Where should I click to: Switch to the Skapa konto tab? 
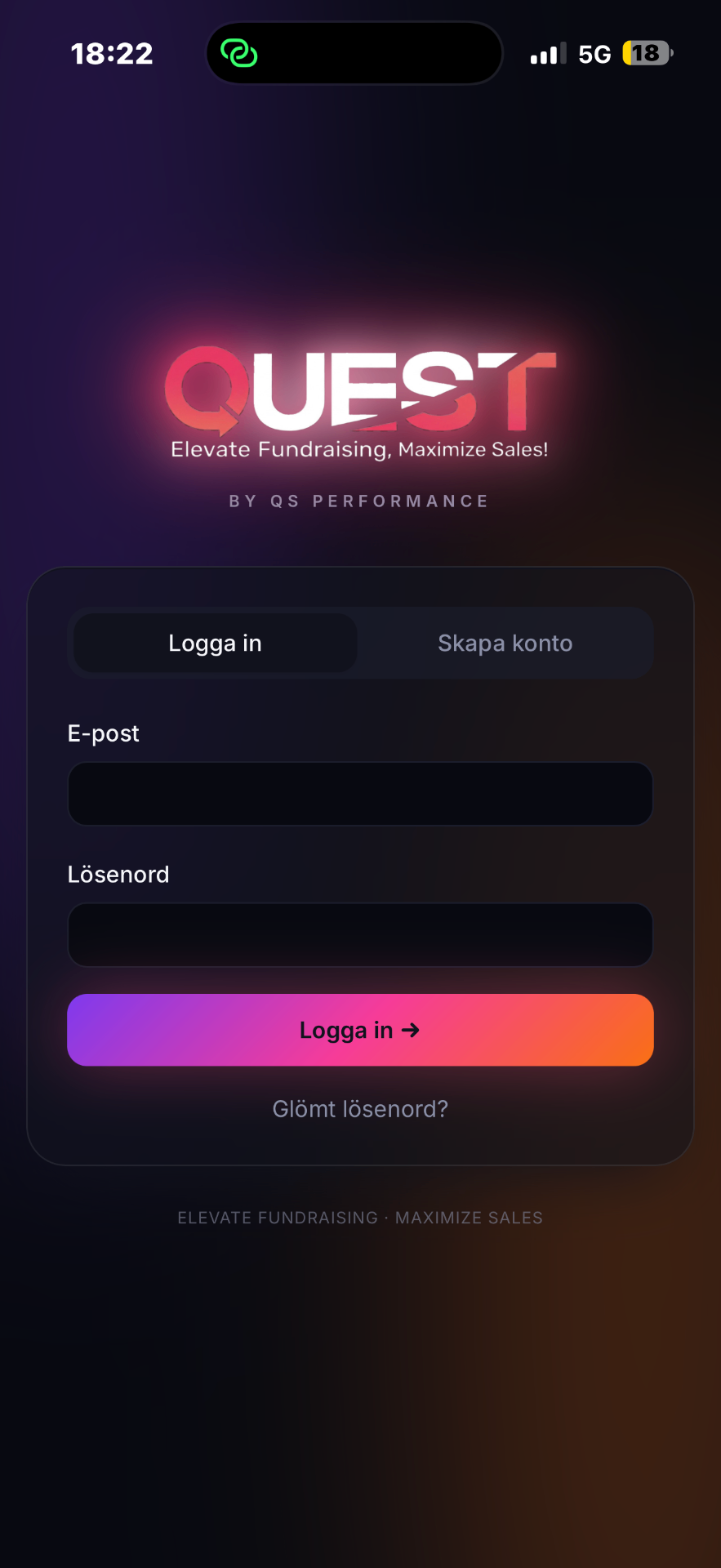click(x=505, y=643)
